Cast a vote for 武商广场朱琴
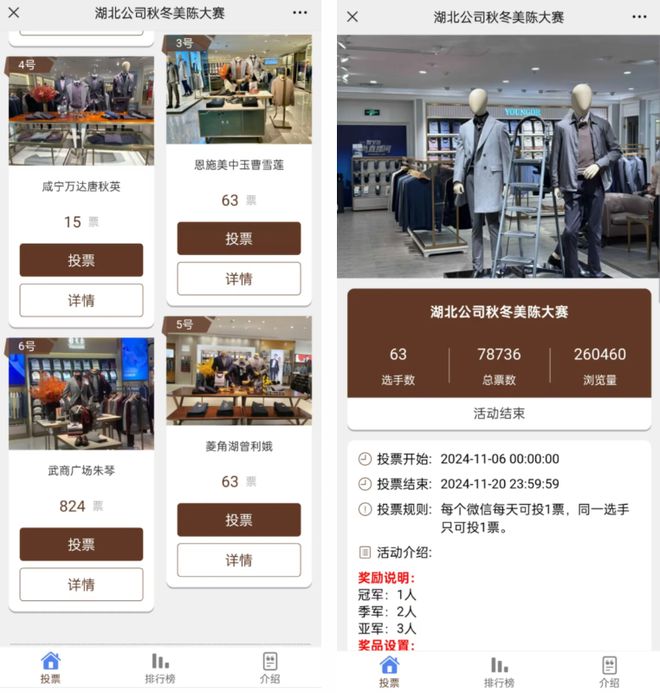The width and height of the screenshot is (660, 693). 81,544
